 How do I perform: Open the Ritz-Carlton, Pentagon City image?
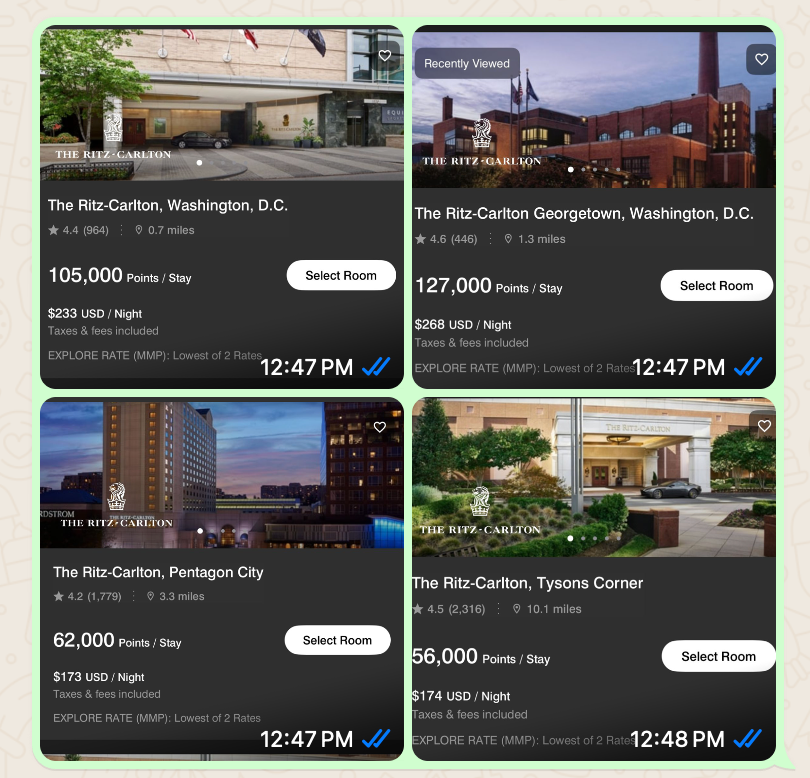coord(221,576)
